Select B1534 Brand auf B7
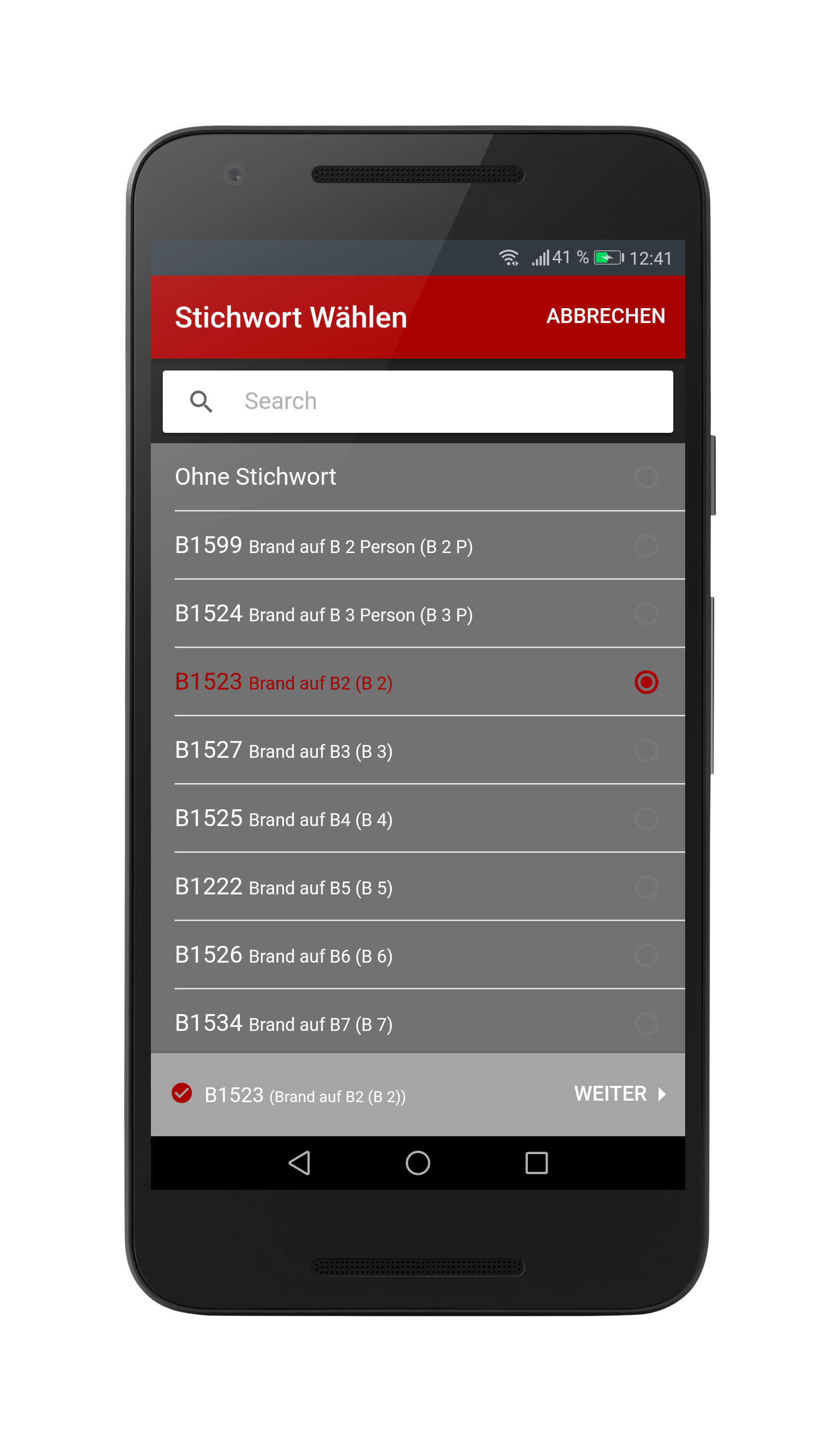 pos(418,1022)
